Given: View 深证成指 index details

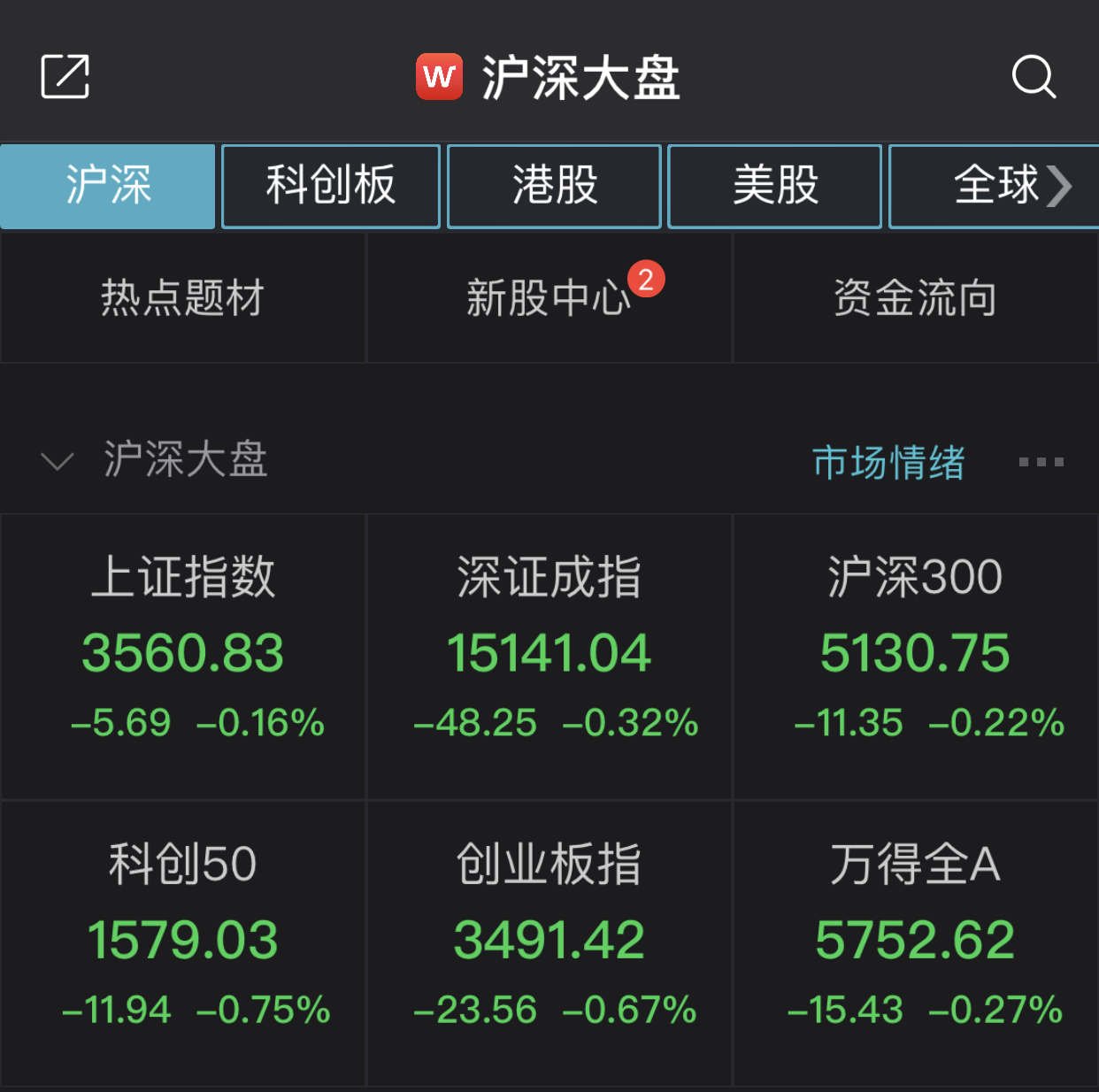Looking at the screenshot, I should [x=549, y=657].
